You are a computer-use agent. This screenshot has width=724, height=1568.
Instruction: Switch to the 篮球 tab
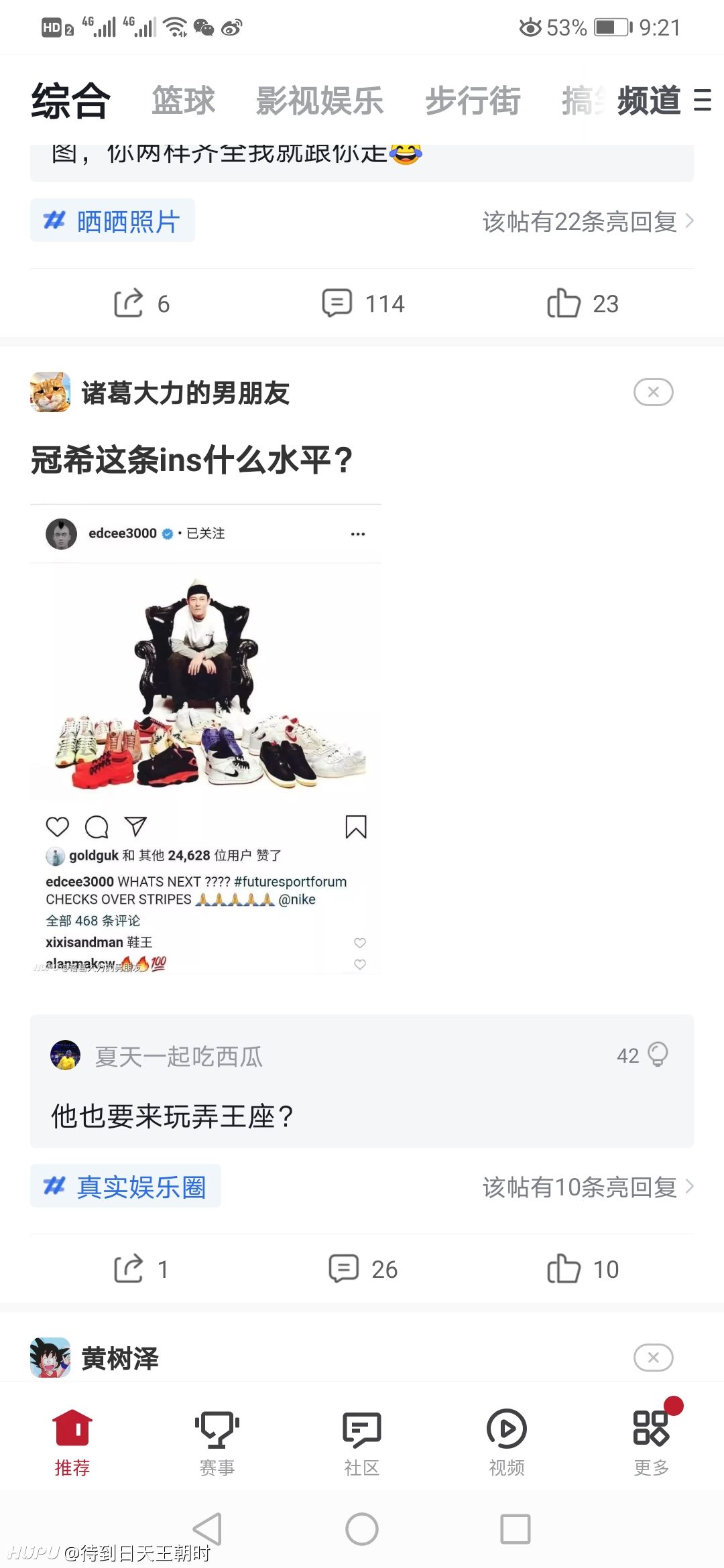click(x=183, y=101)
